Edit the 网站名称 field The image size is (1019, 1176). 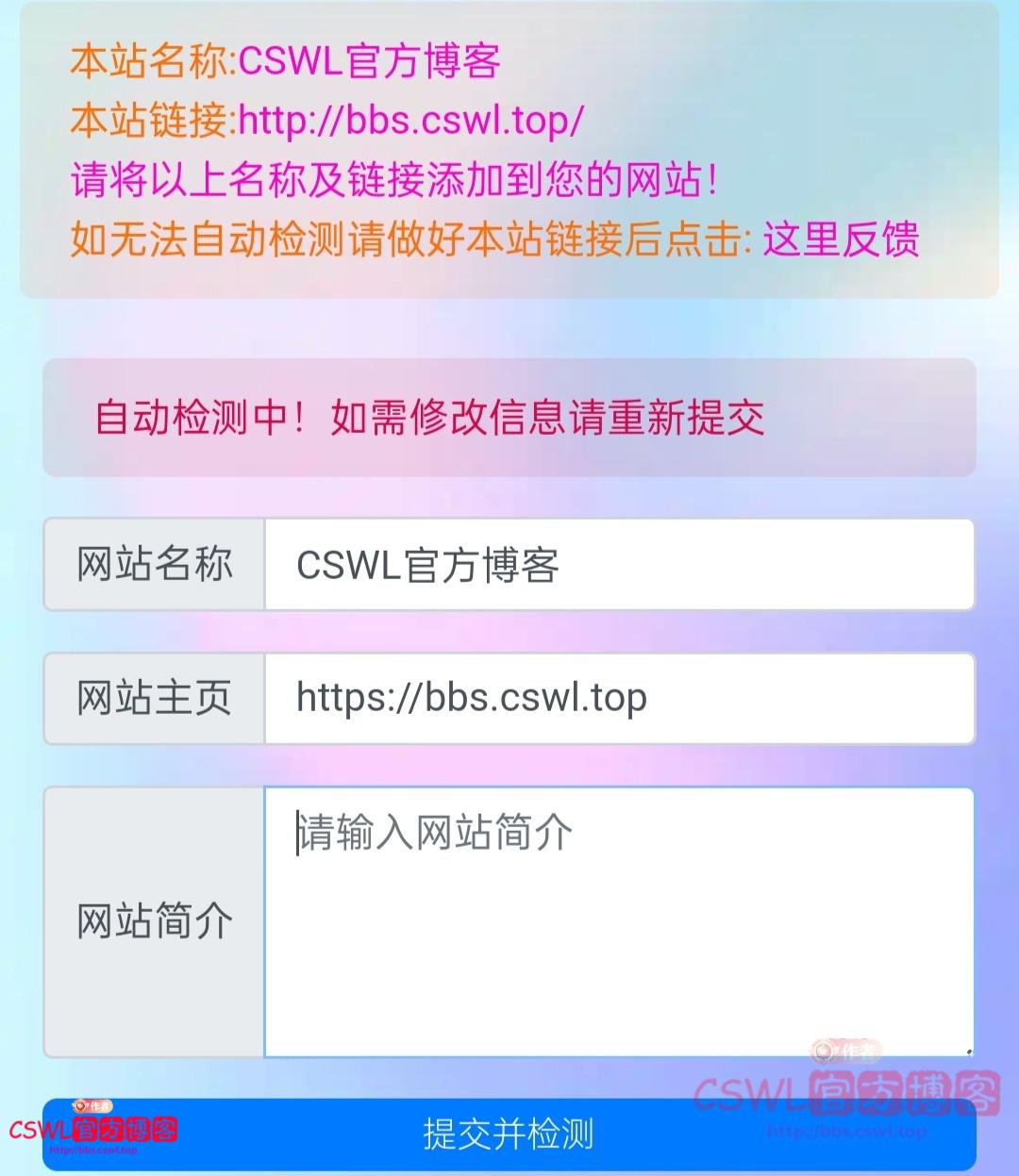pyautogui.click(x=618, y=565)
